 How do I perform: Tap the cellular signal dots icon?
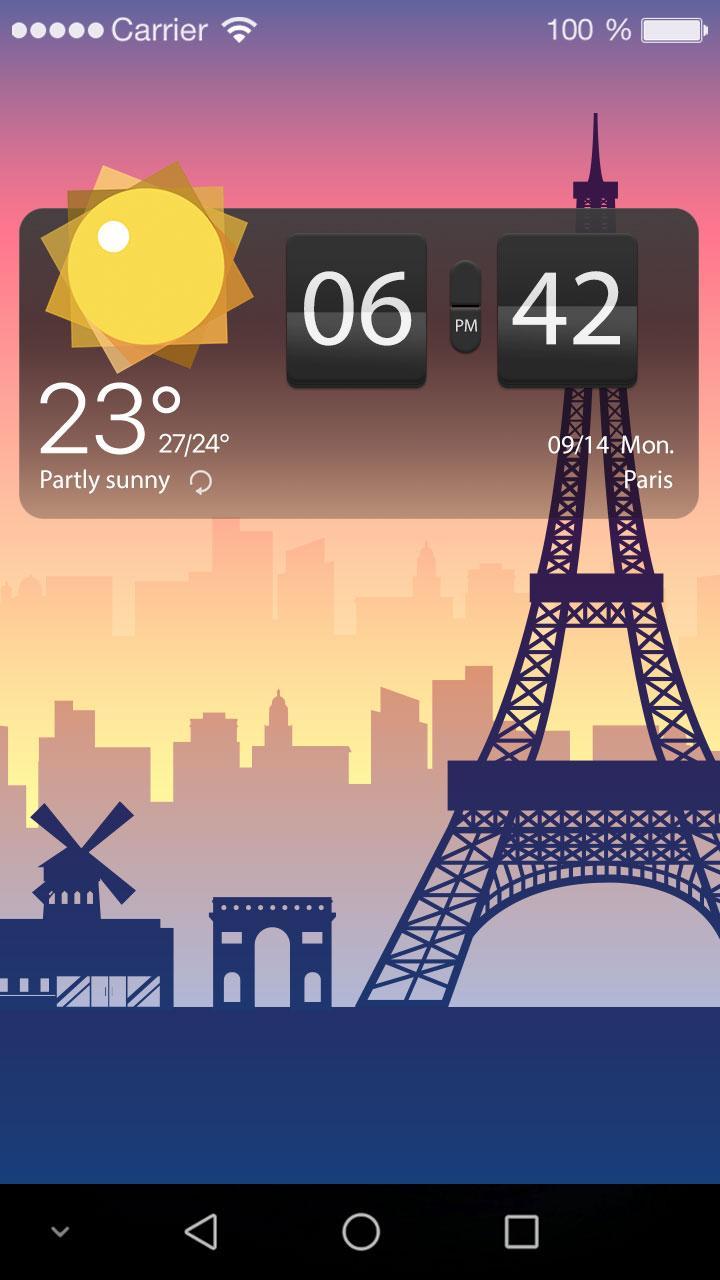[x=58, y=29]
